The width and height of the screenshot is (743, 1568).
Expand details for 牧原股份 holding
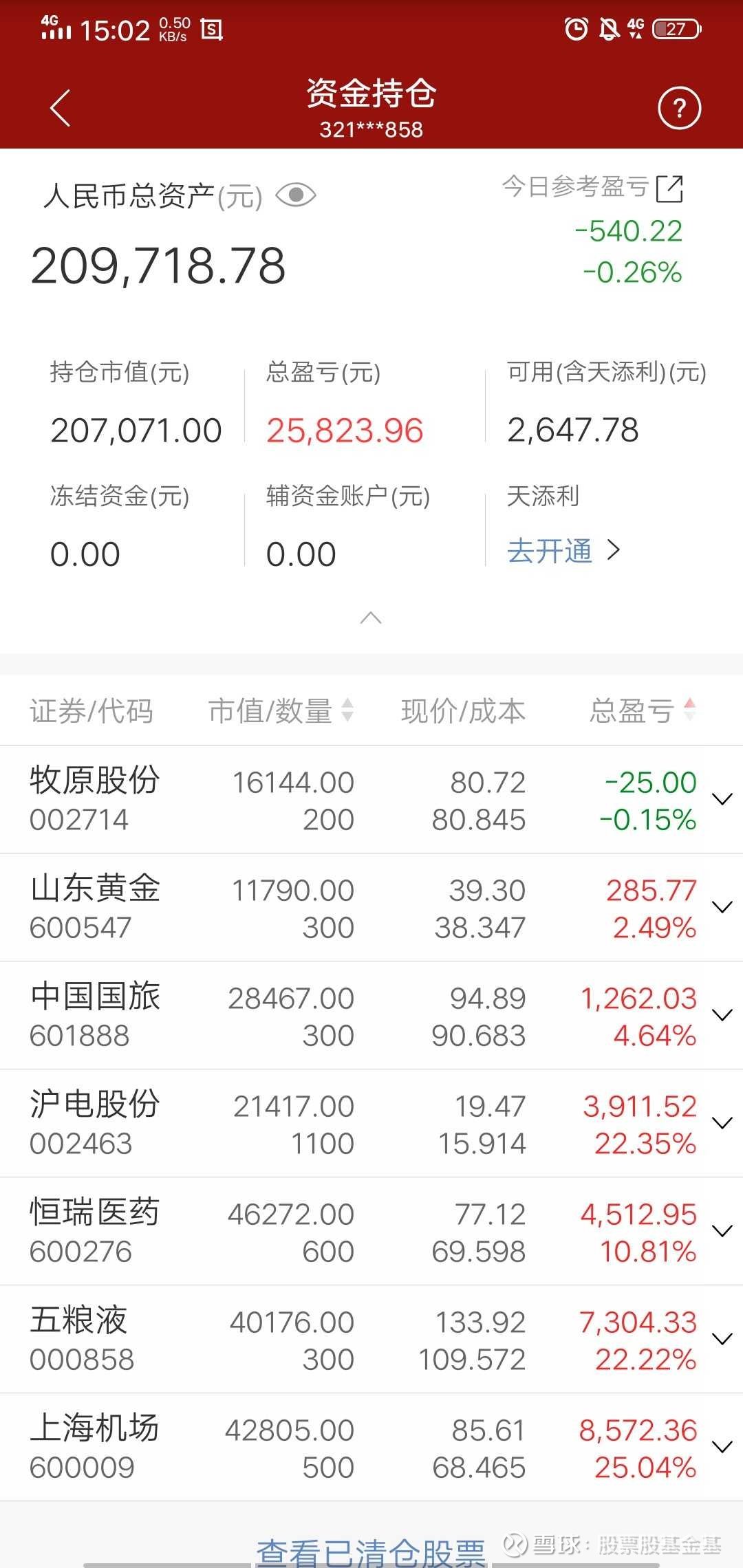[x=722, y=799]
